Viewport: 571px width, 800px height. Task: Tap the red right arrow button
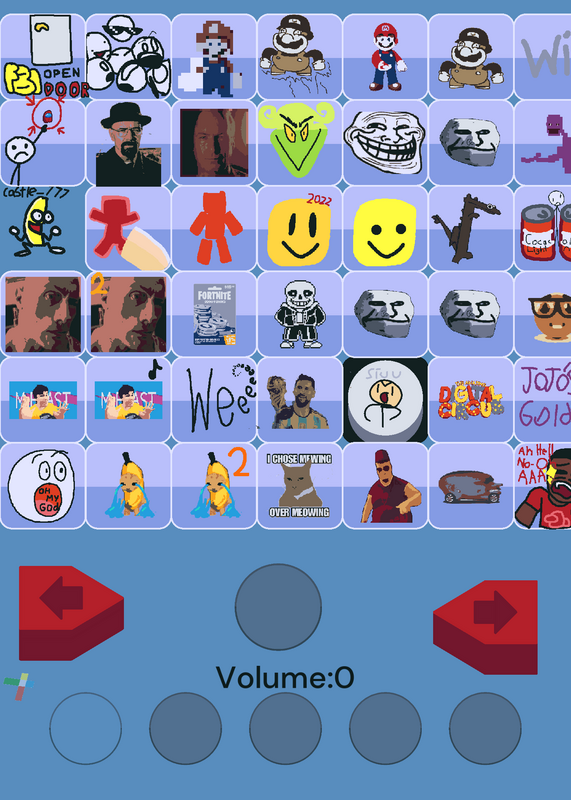tap(485, 627)
